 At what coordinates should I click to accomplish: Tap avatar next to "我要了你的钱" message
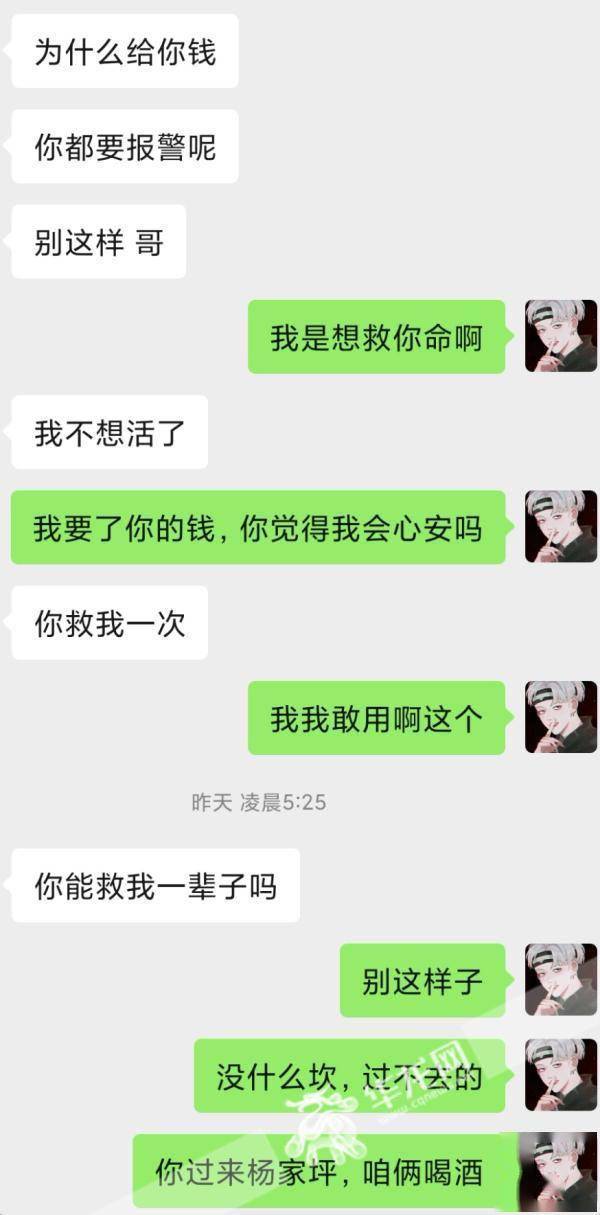point(561,526)
